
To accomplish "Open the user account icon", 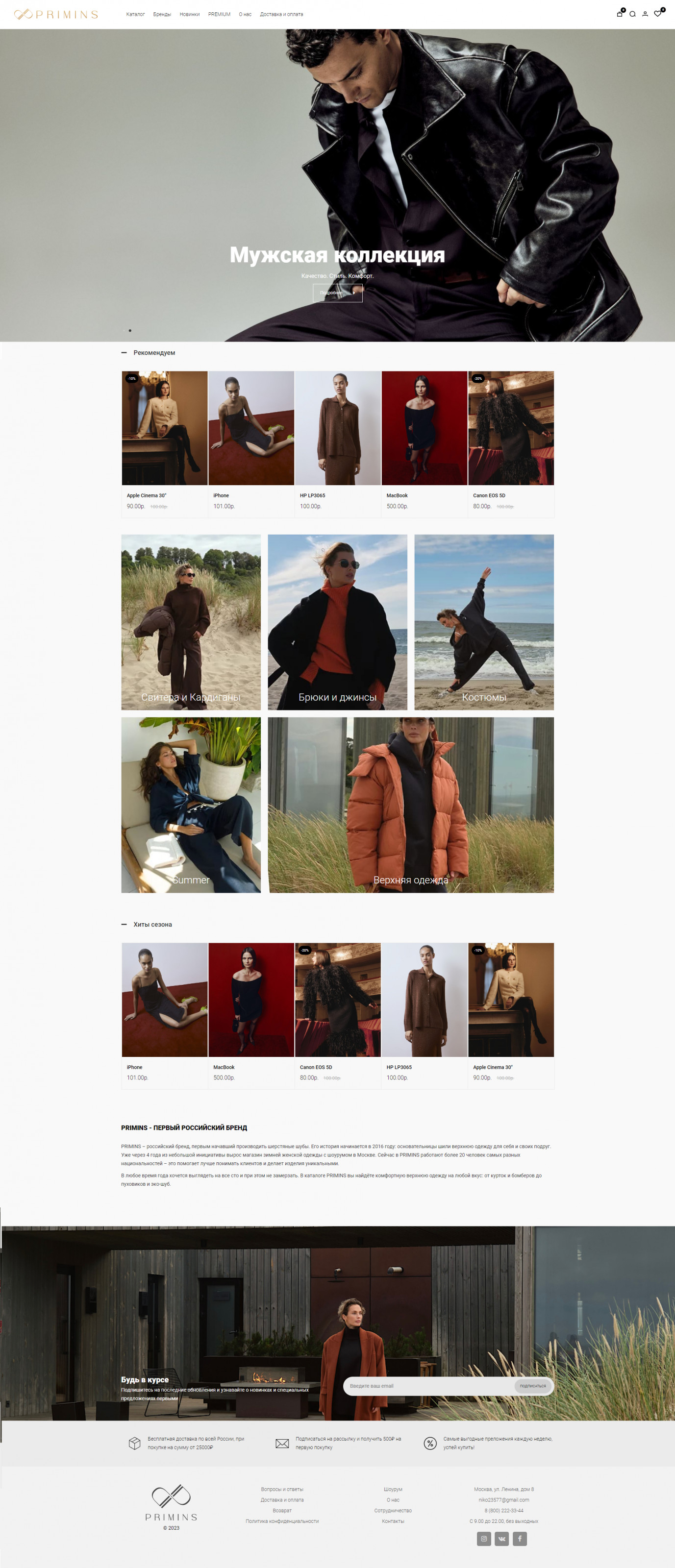I will [x=645, y=14].
